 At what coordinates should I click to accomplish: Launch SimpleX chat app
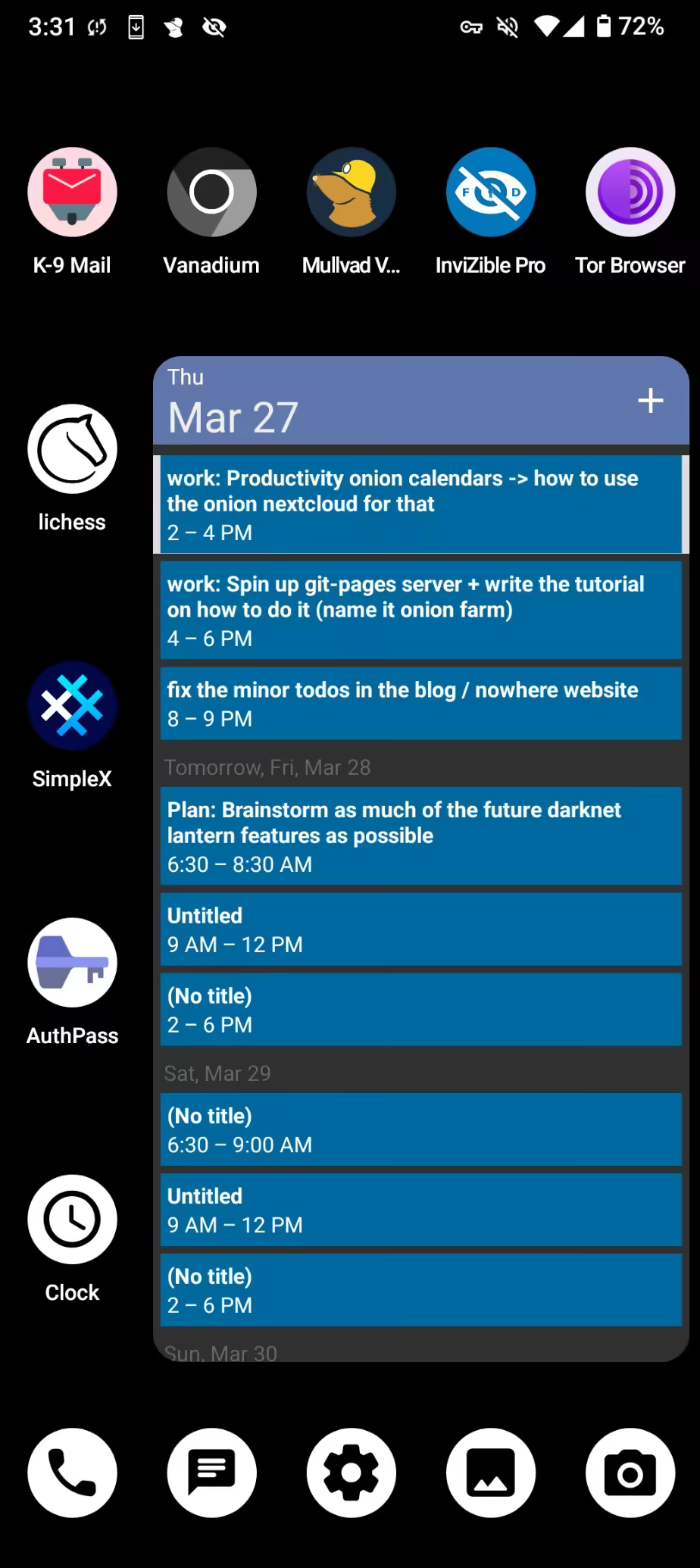click(x=72, y=706)
